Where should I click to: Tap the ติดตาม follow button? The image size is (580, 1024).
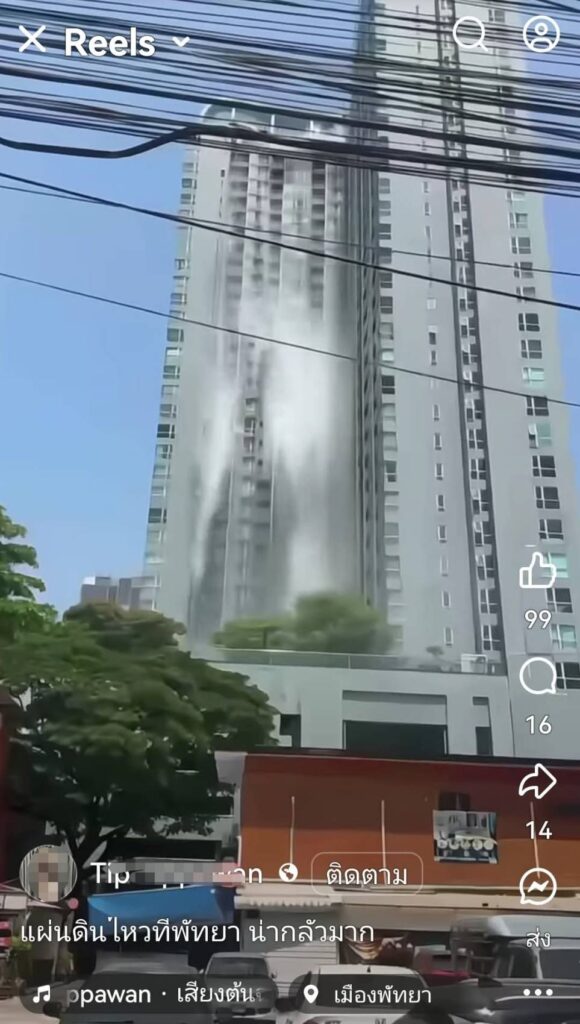(366, 874)
